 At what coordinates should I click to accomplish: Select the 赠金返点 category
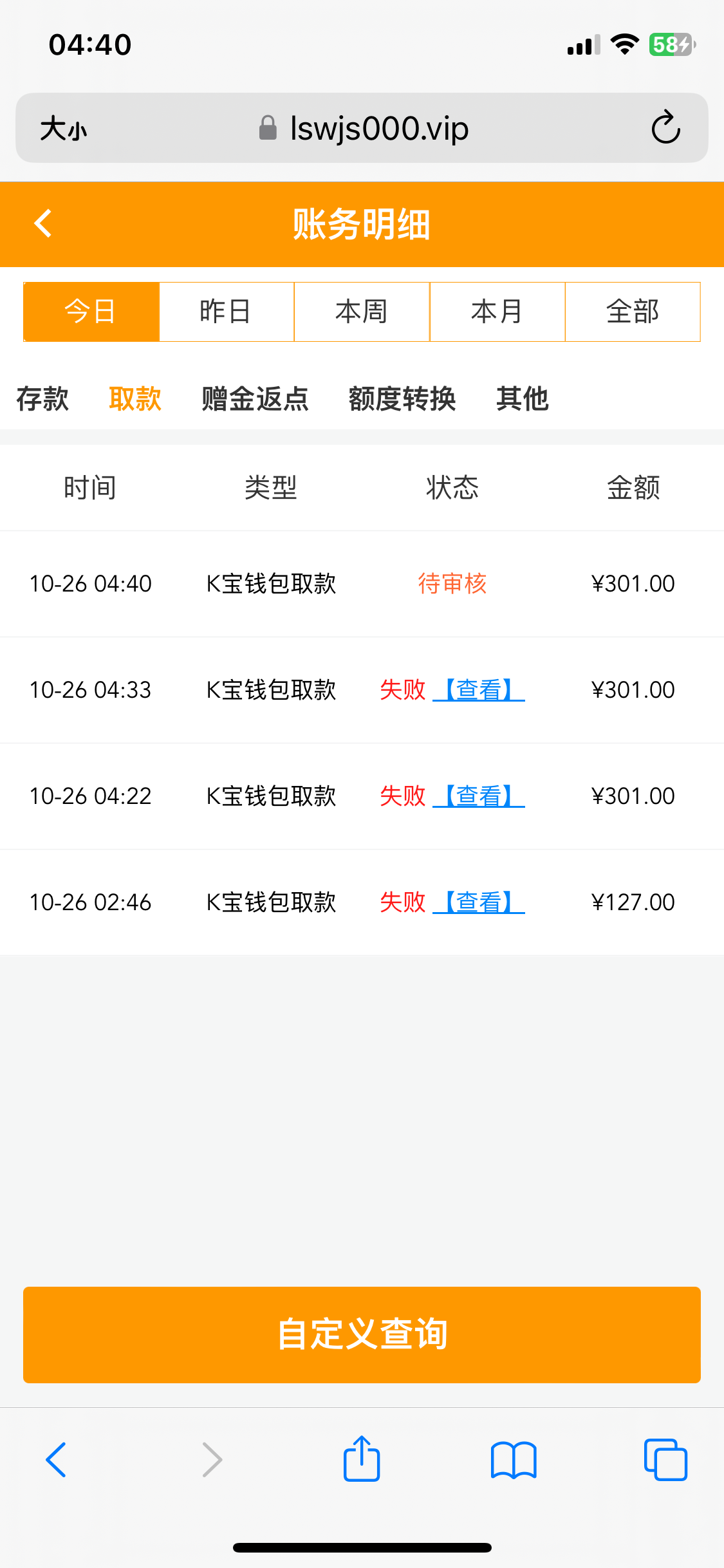[x=254, y=399]
